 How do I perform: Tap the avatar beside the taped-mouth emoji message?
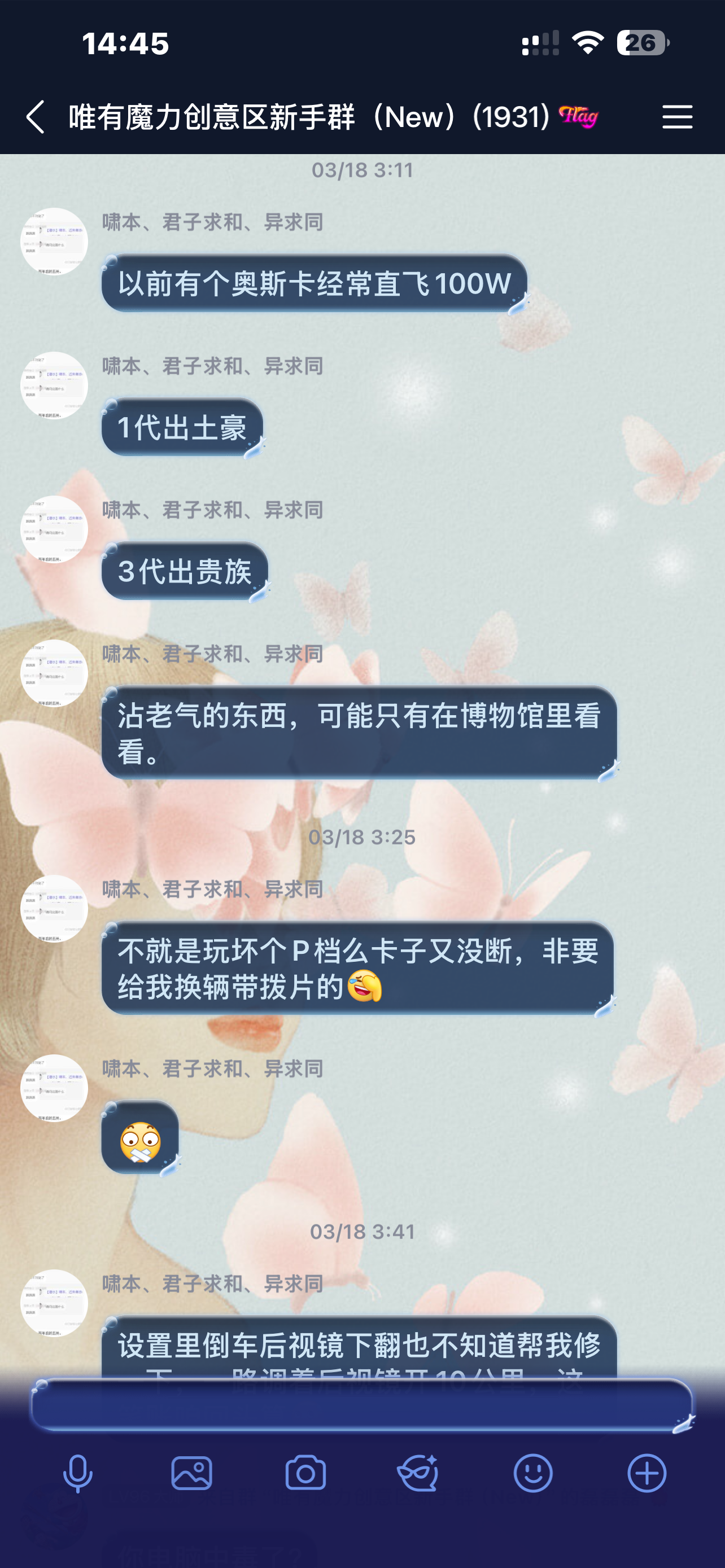pos(54,1088)
